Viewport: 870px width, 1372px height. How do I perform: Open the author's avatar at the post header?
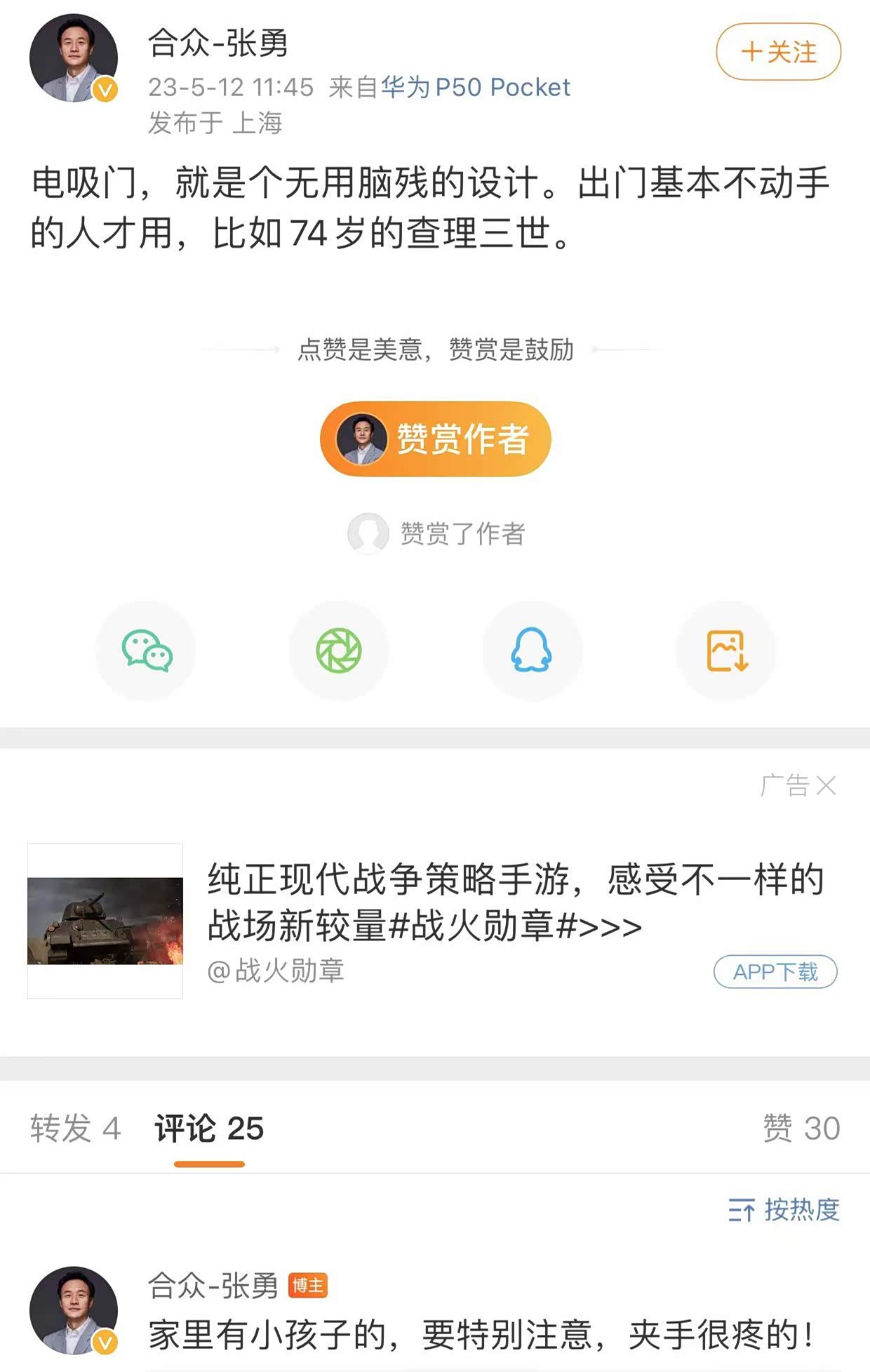[x=73, y=58]
